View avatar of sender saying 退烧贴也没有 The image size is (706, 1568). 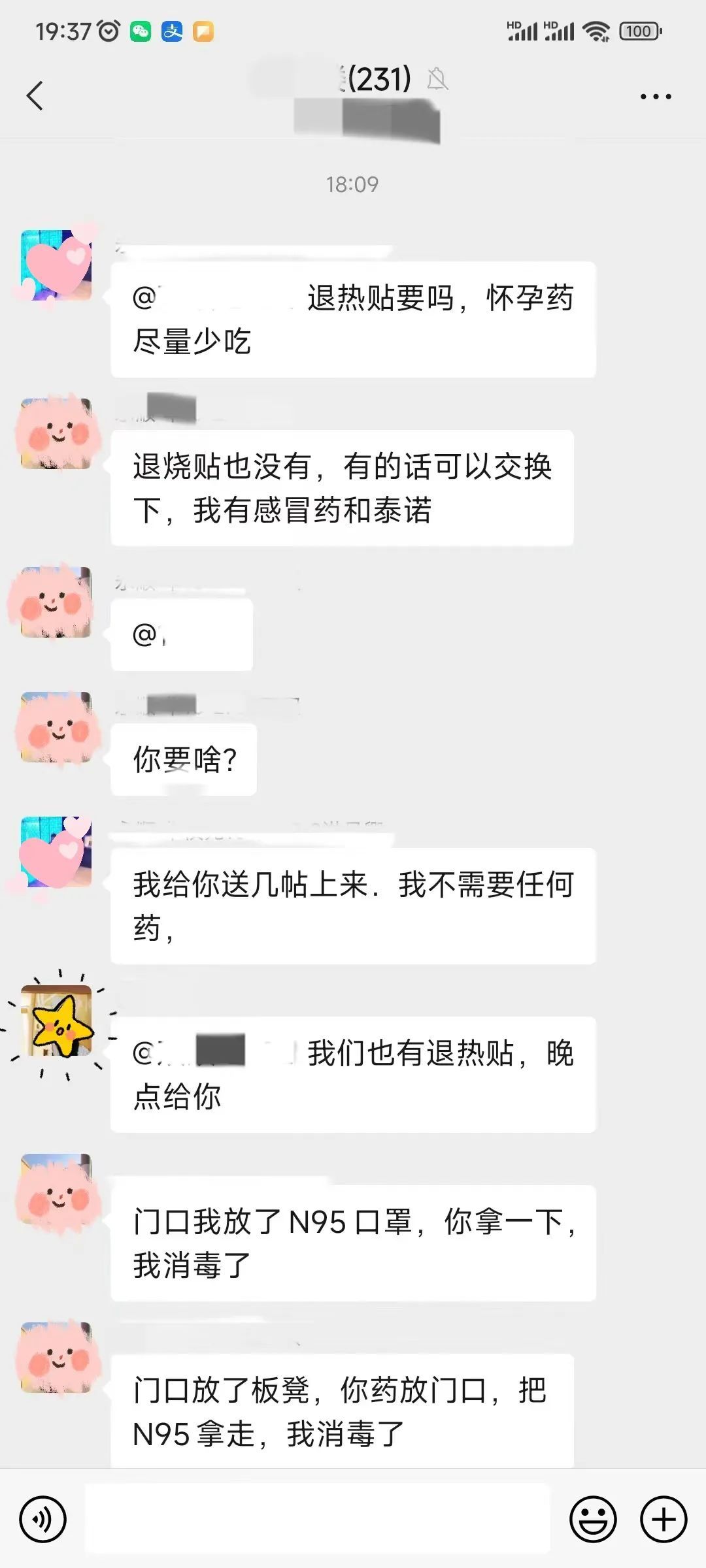(x=56, y=433)
